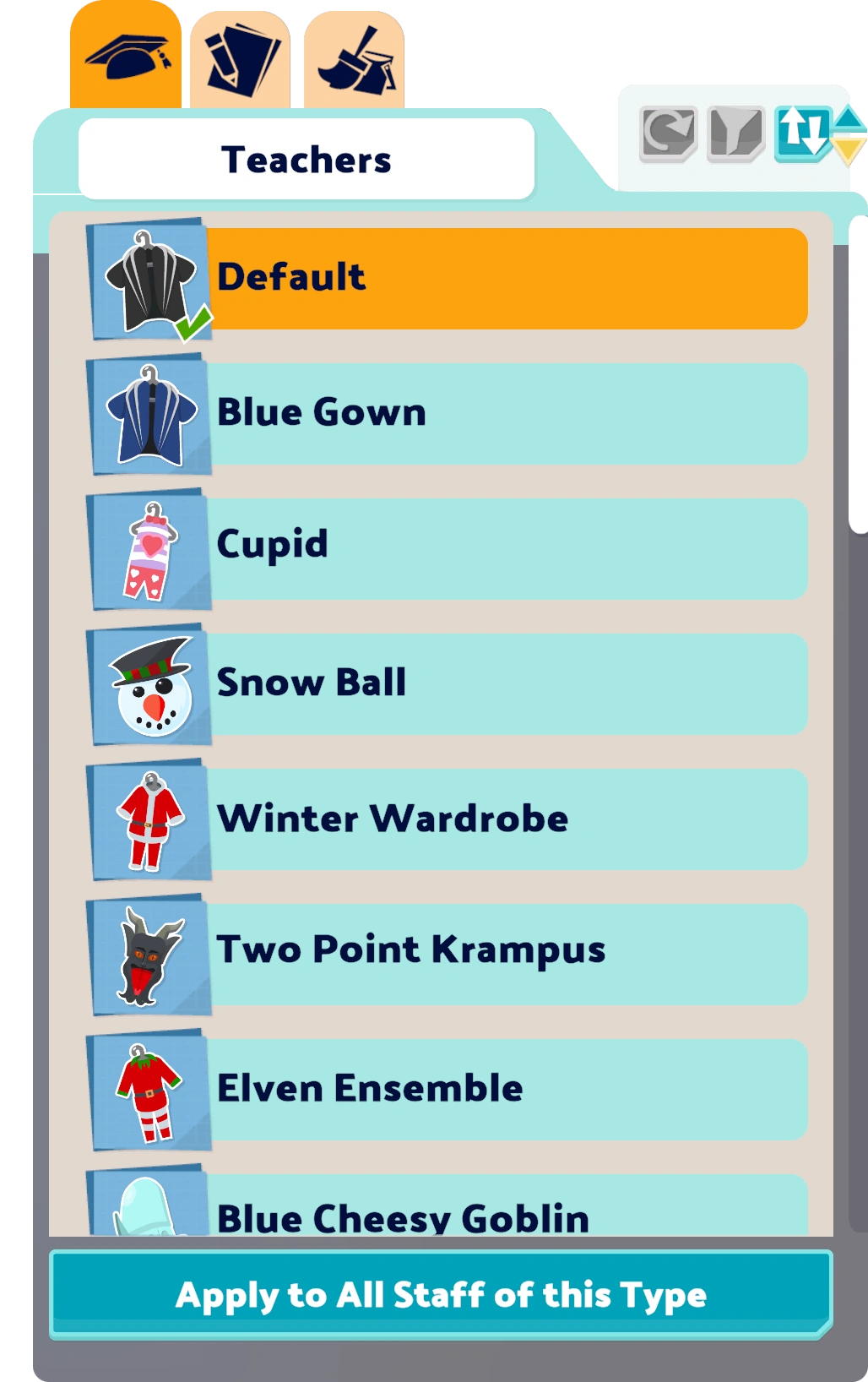The height and width of the screenshot is (1382, 868).
Task: Tap the circular arrow reset icon
Action: [x=669, y=133]
